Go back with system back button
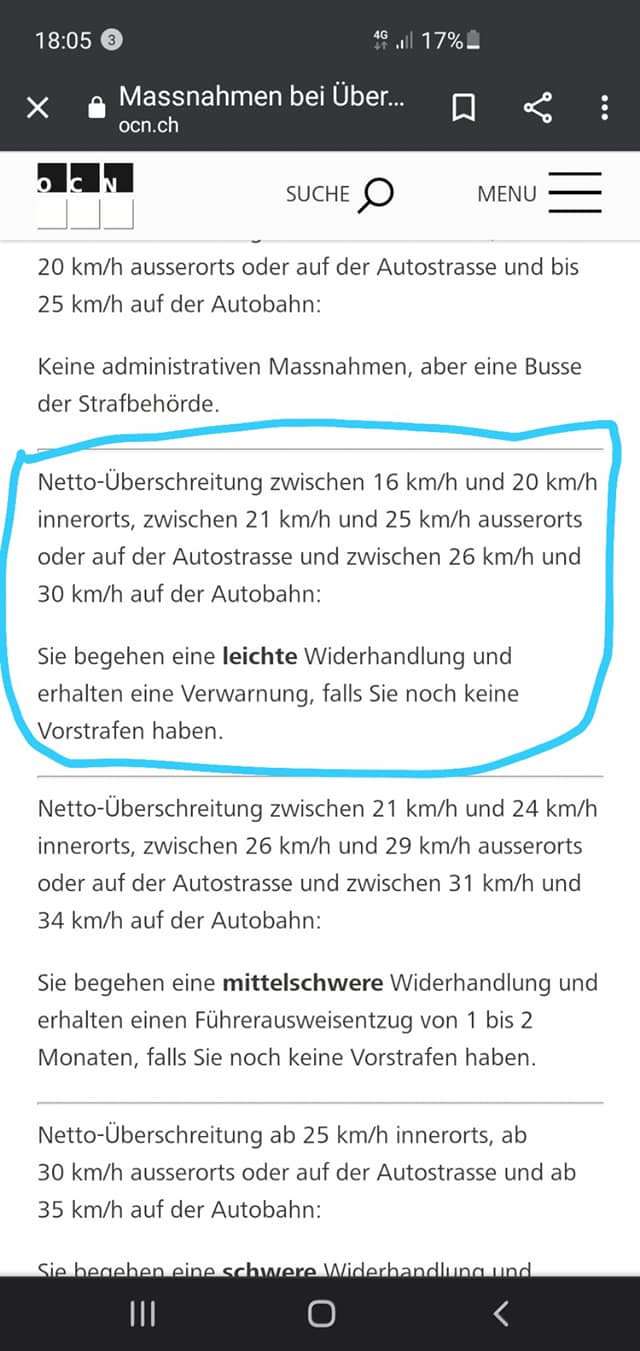Image resolution: width=640 pixels, height=1351 pixels. (501, 1313)
